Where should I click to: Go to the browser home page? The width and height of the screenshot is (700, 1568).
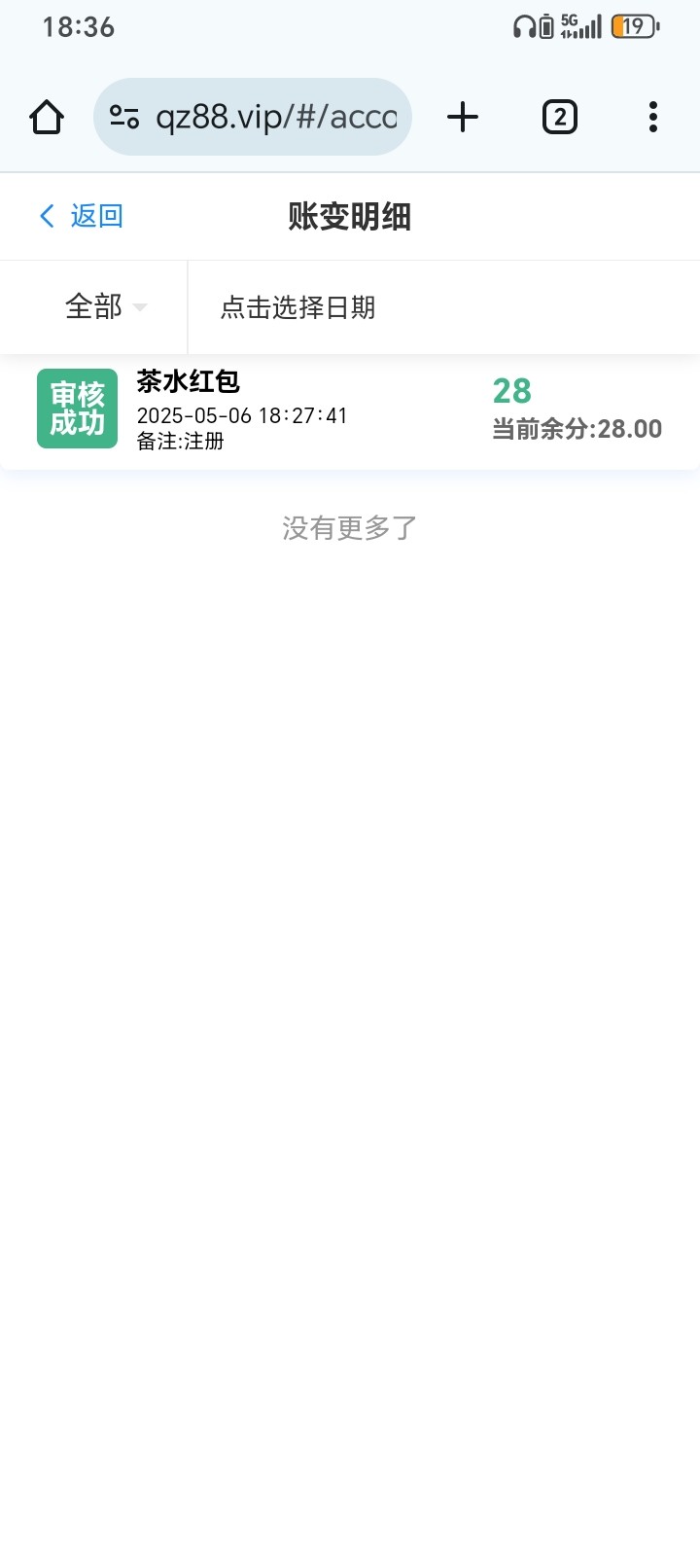click(x=47, y=118)
